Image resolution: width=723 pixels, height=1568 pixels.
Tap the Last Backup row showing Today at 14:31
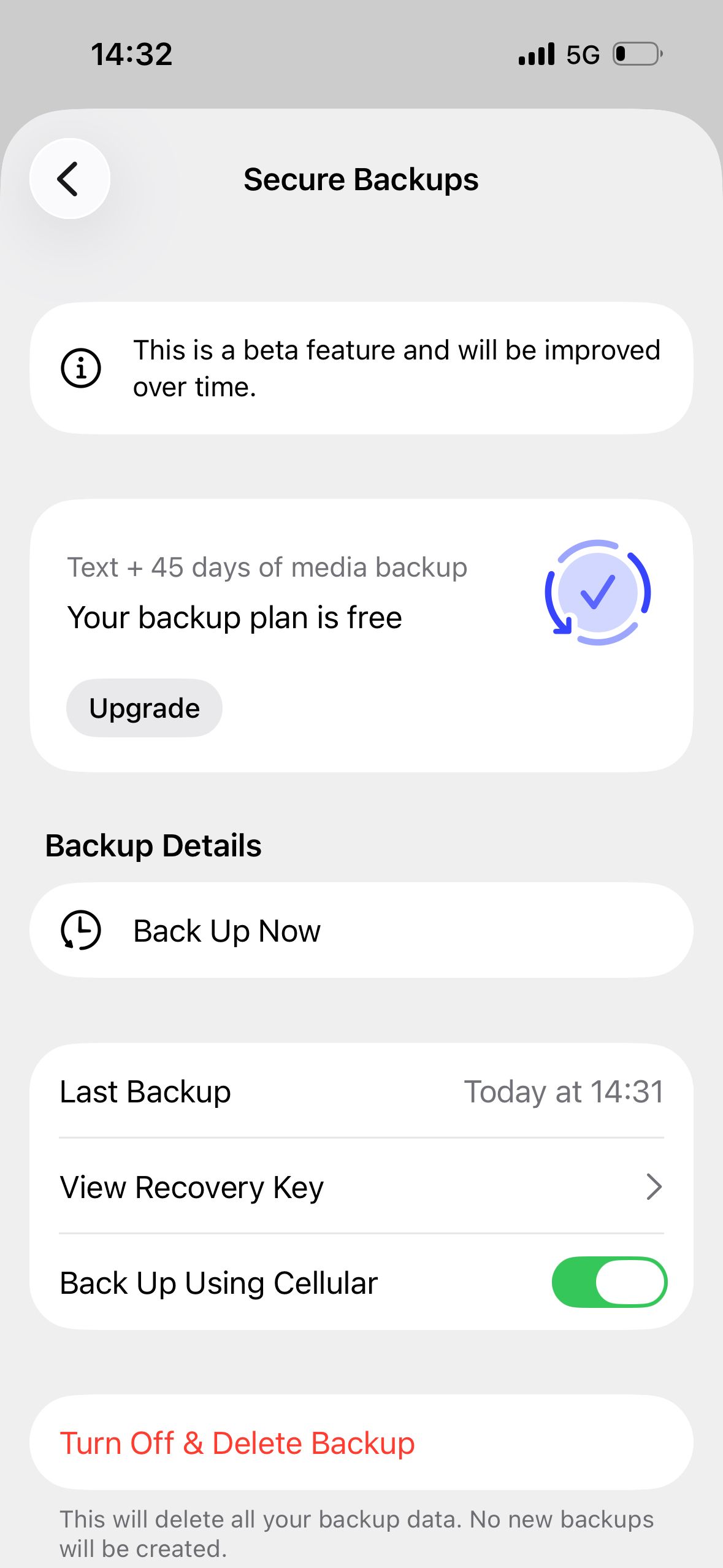(362, 1091)
